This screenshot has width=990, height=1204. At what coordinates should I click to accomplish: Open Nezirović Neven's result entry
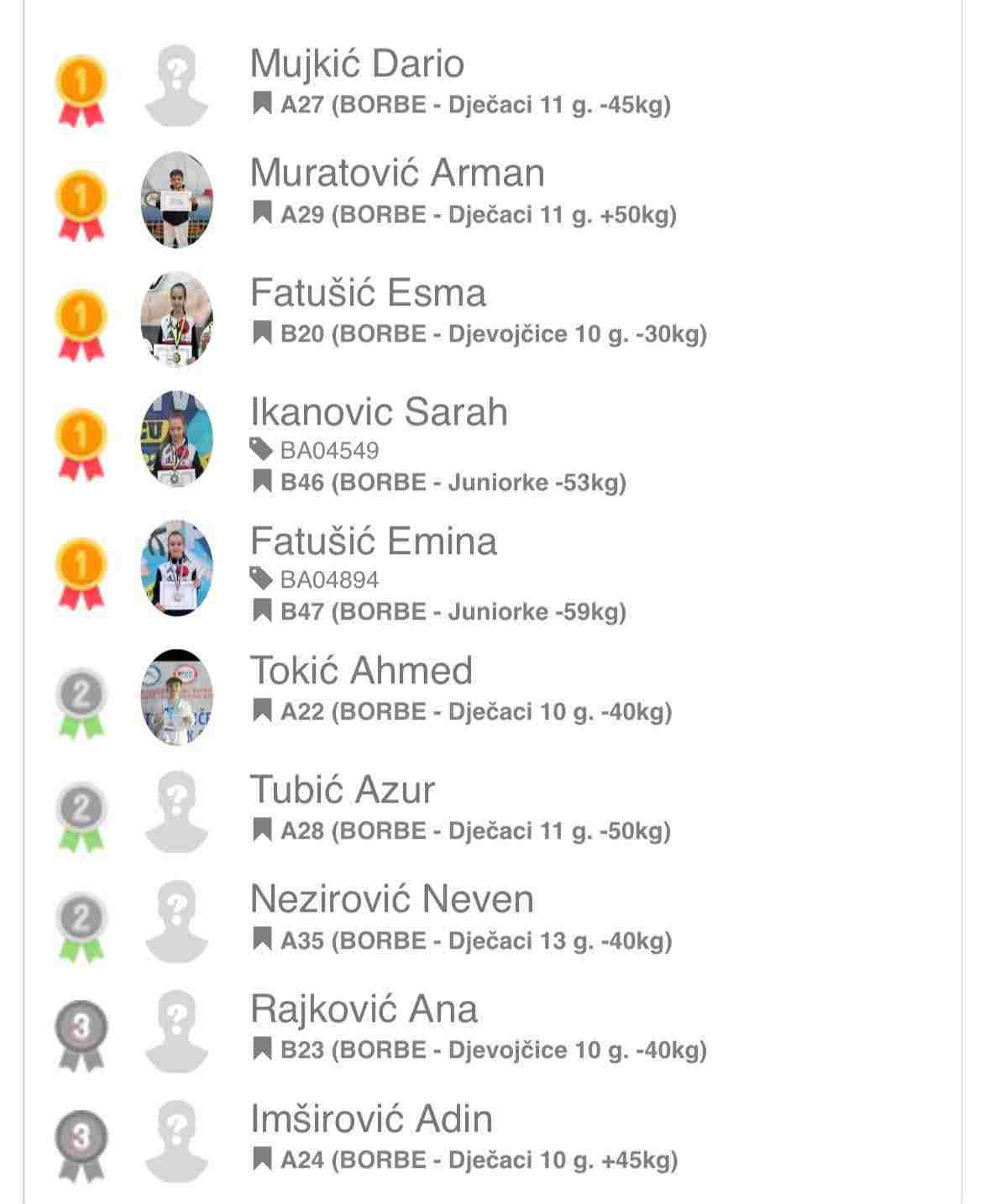(392, 899)
